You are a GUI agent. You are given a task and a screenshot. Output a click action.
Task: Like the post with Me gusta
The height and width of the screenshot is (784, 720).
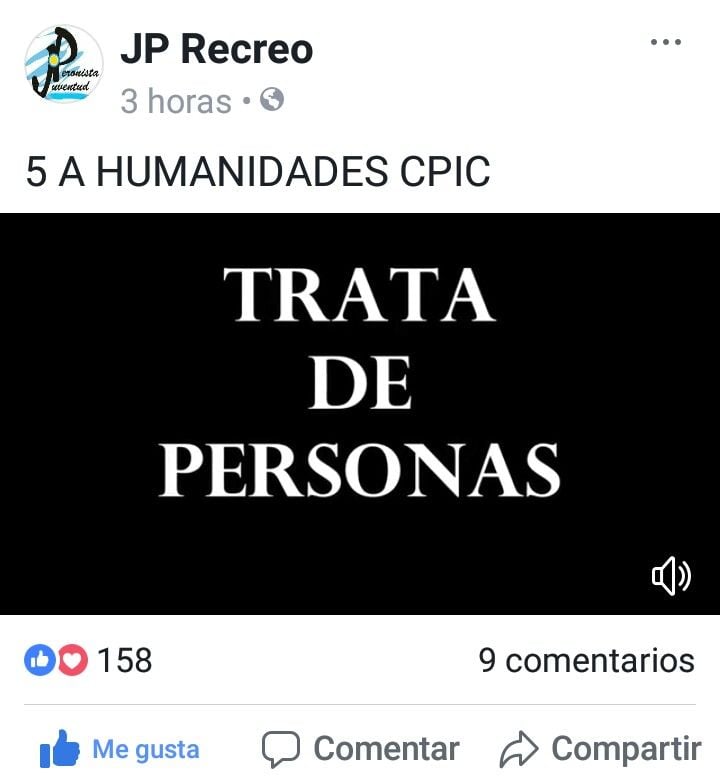[x=120, y=749]
